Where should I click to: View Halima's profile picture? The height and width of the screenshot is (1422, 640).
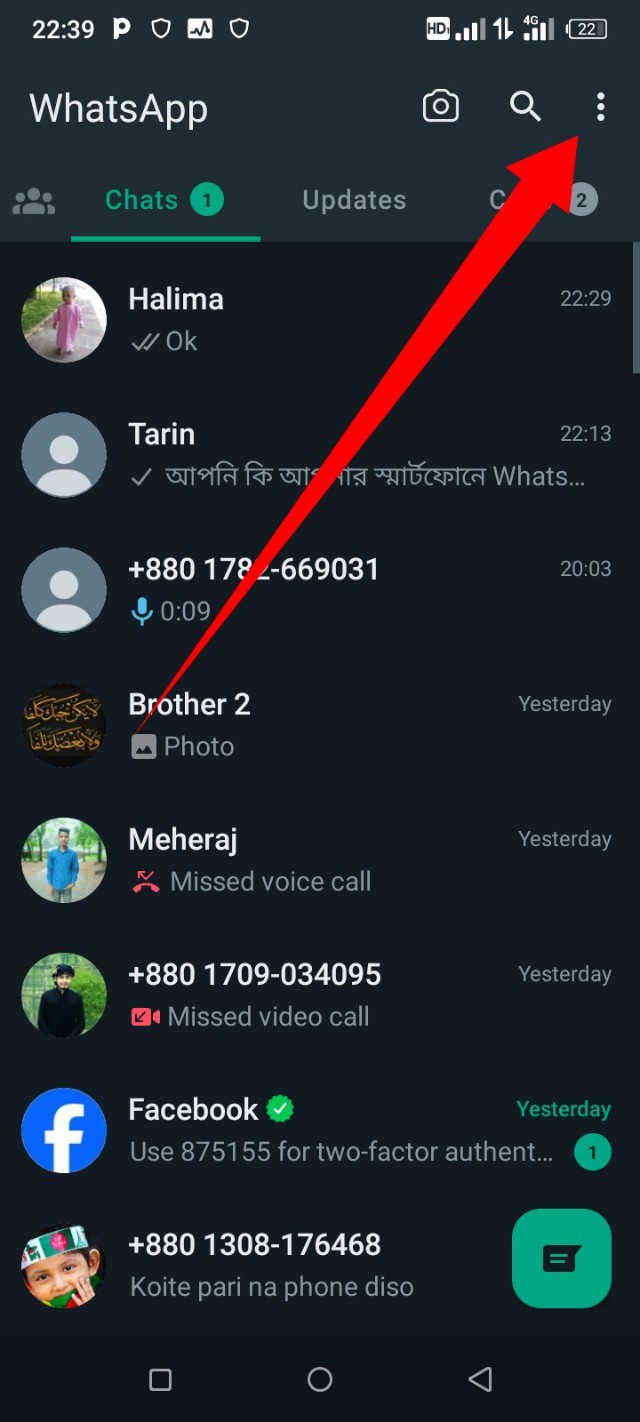pos(64,320)
